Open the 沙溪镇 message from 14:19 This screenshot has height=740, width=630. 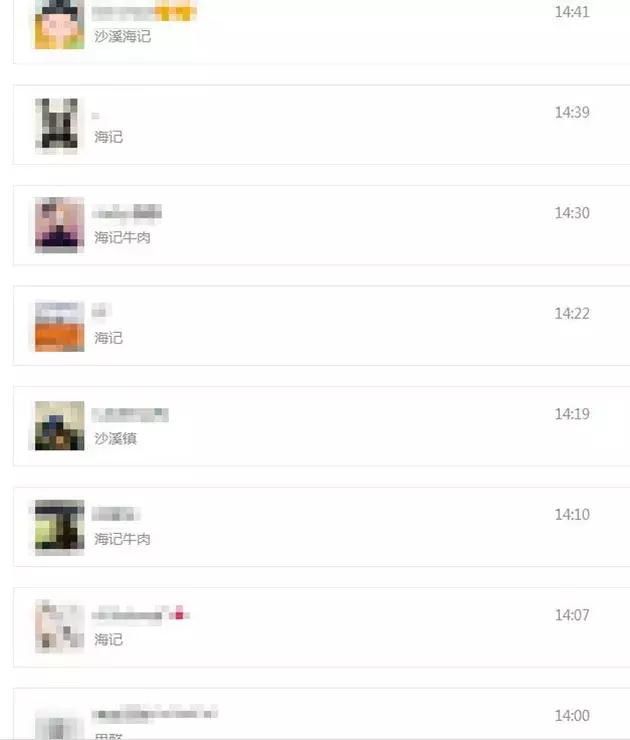click(x=115, y=438)
